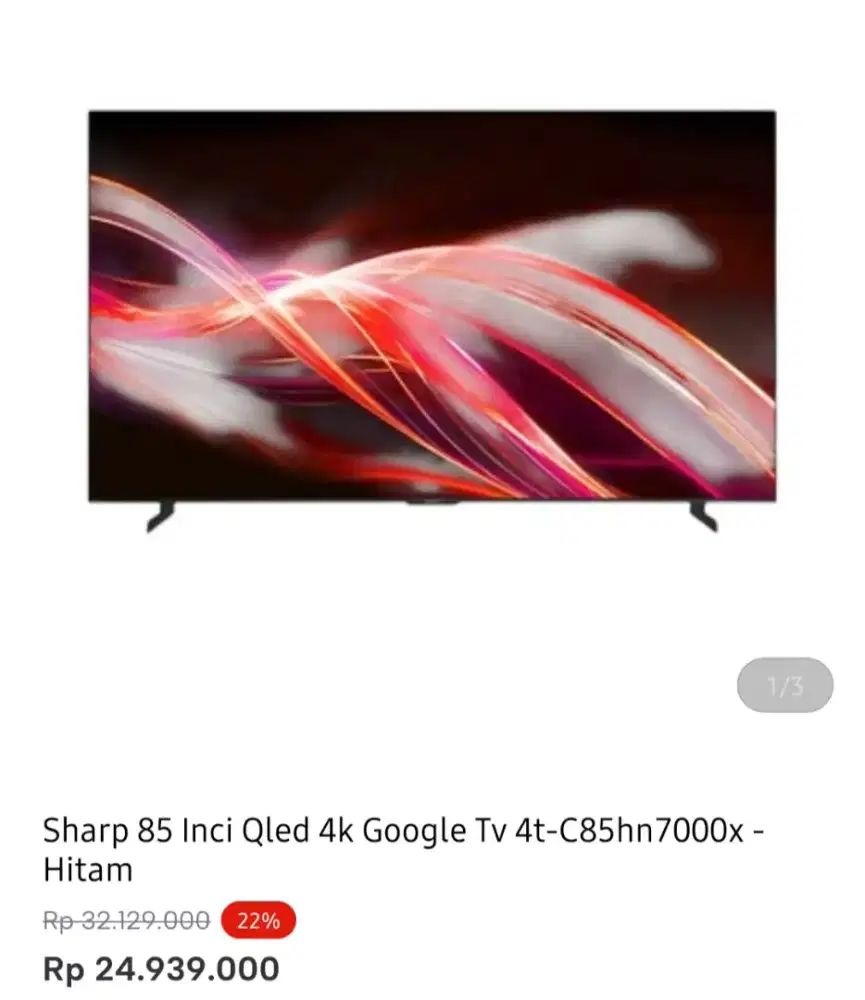The width and height of the screenshot is (865, 1000).
Task: Select the word Hitam in the title
Action: [x=87, y=870]
